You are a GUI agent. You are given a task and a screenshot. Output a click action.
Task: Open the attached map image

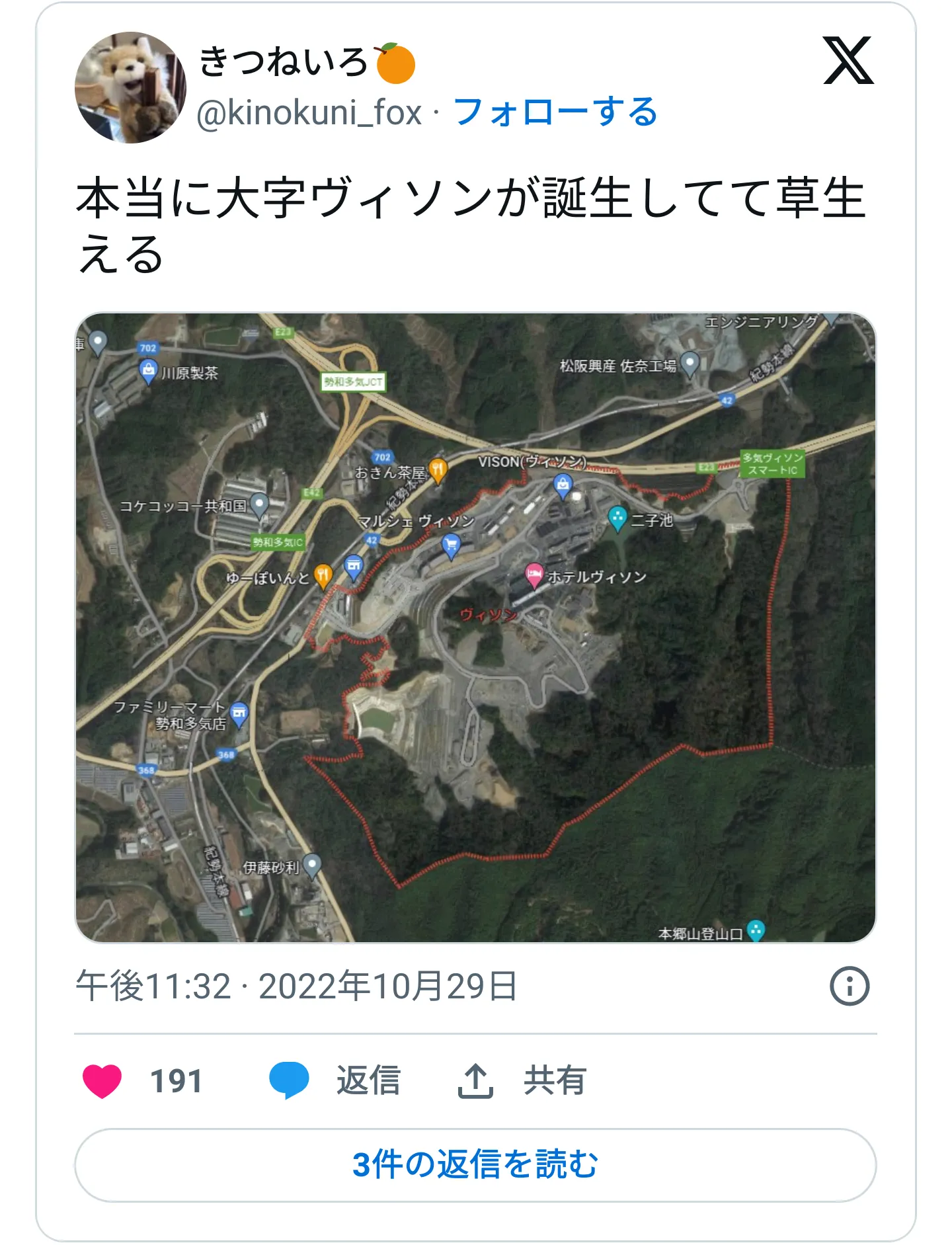(475, 627)
